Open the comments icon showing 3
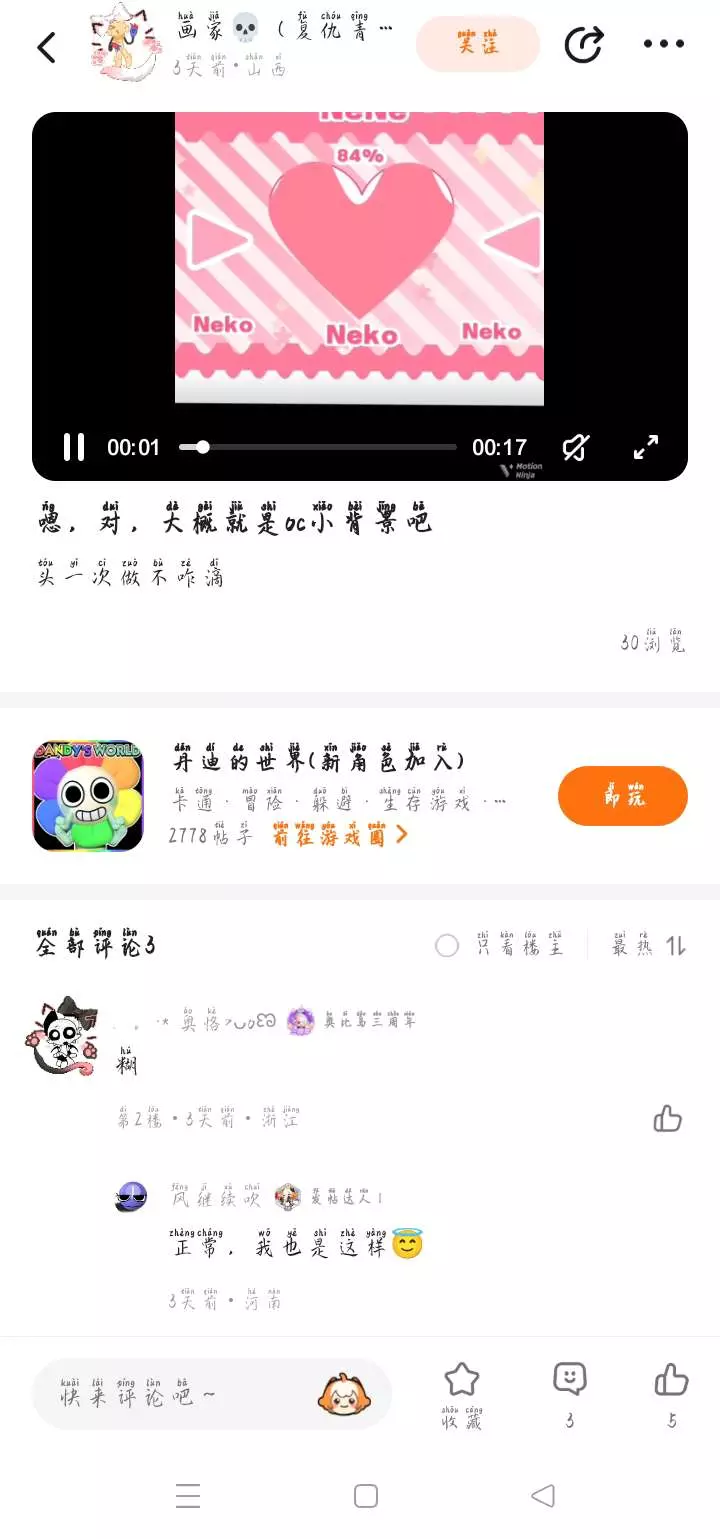The height and width of the screenshot is (1539, 720). pyautogui.click(x=570, y=1390)
